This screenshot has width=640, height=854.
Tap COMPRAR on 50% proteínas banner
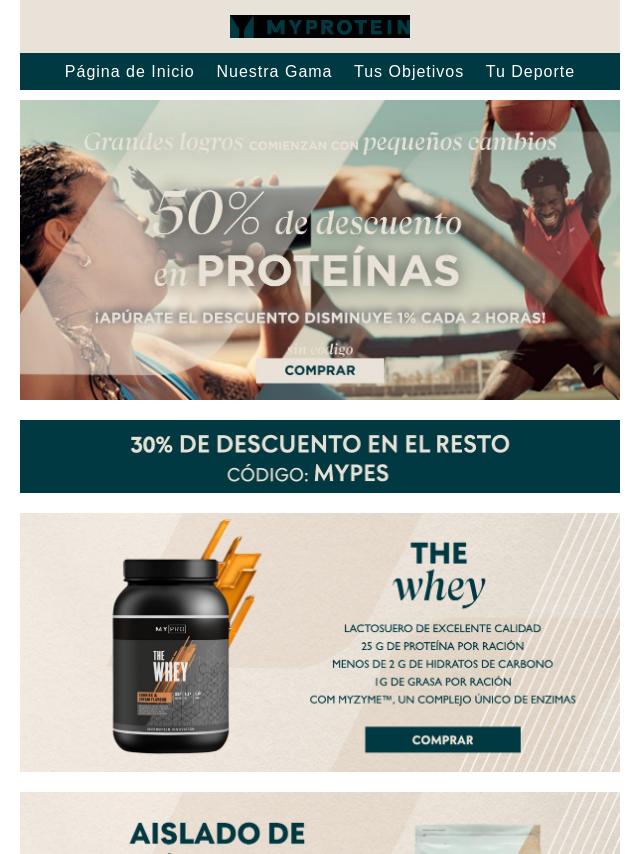[x=320, y=370]
